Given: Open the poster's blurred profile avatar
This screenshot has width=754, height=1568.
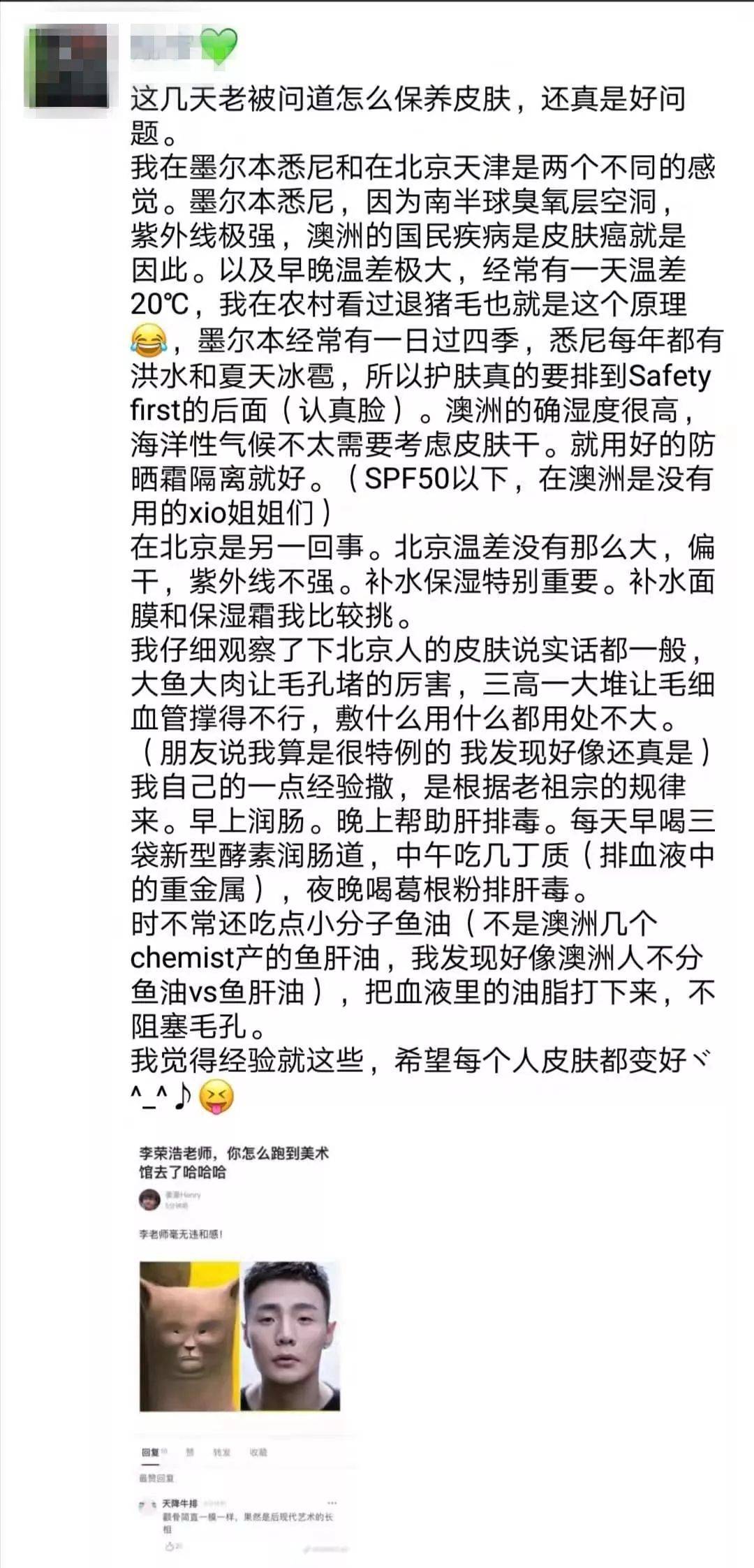Looking at the screenshot, I should 68,66.
